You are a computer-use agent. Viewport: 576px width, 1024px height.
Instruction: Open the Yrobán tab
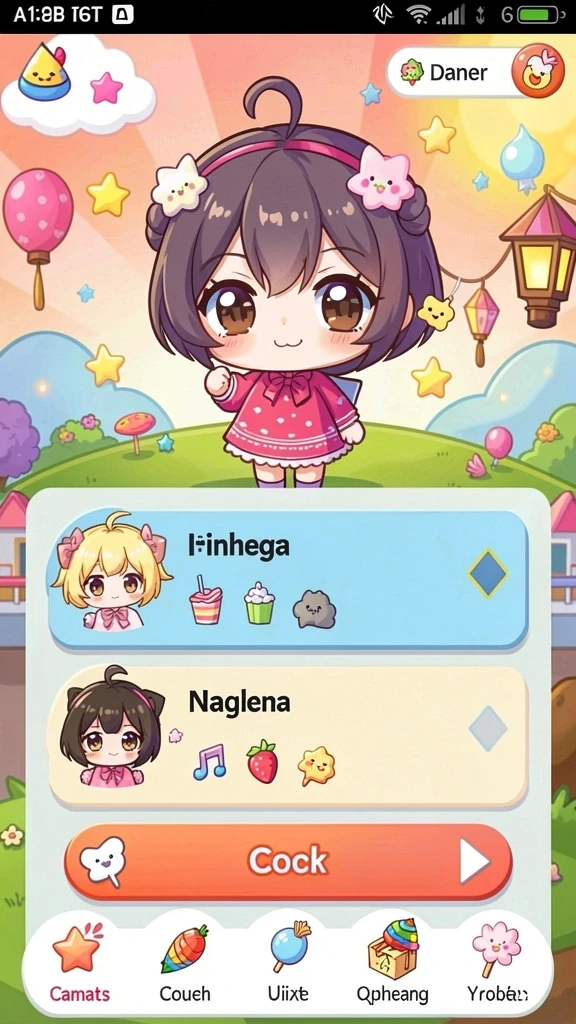coord(498,963)
